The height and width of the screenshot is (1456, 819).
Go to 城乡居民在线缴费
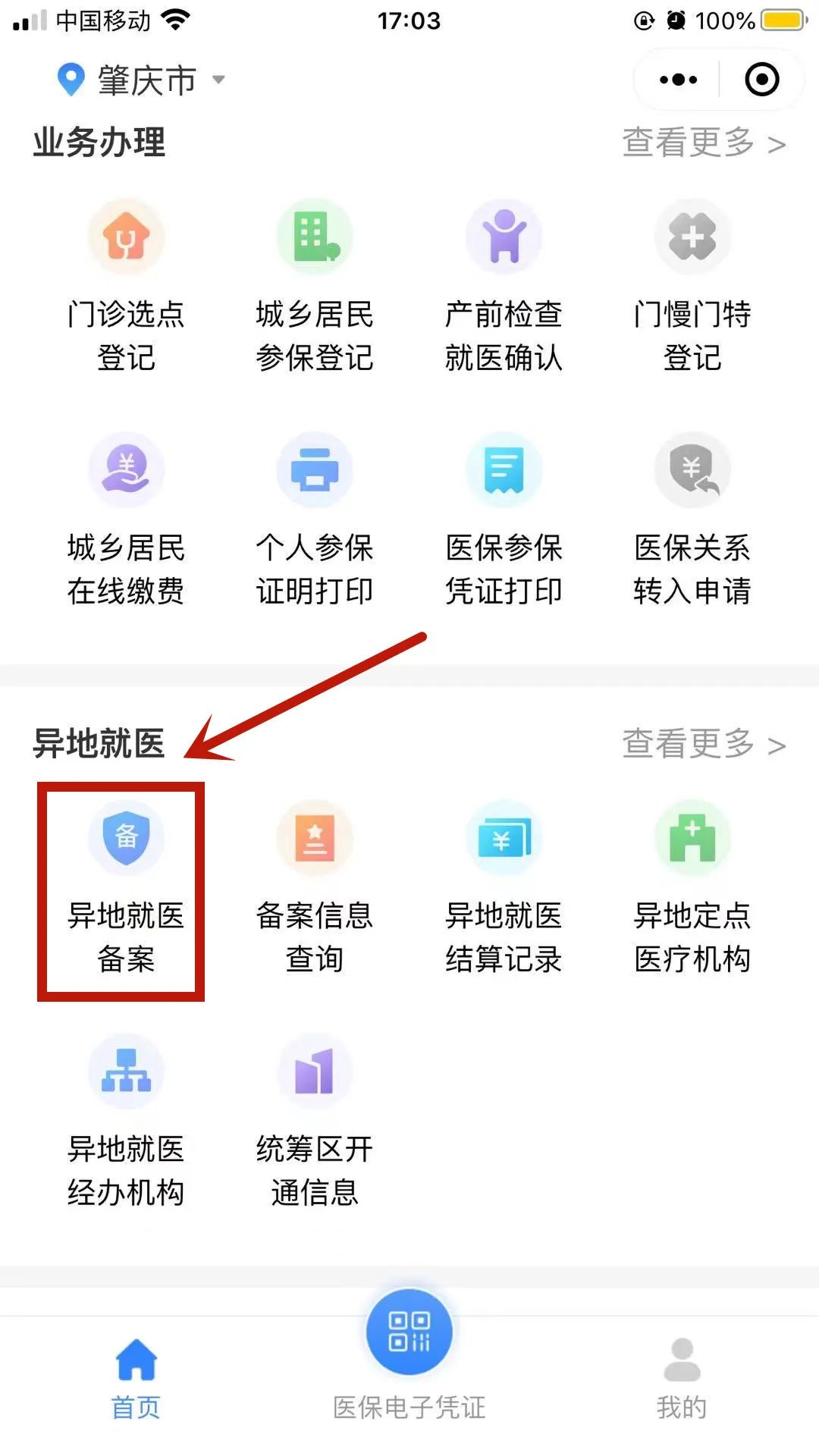(x=126, y=520)
